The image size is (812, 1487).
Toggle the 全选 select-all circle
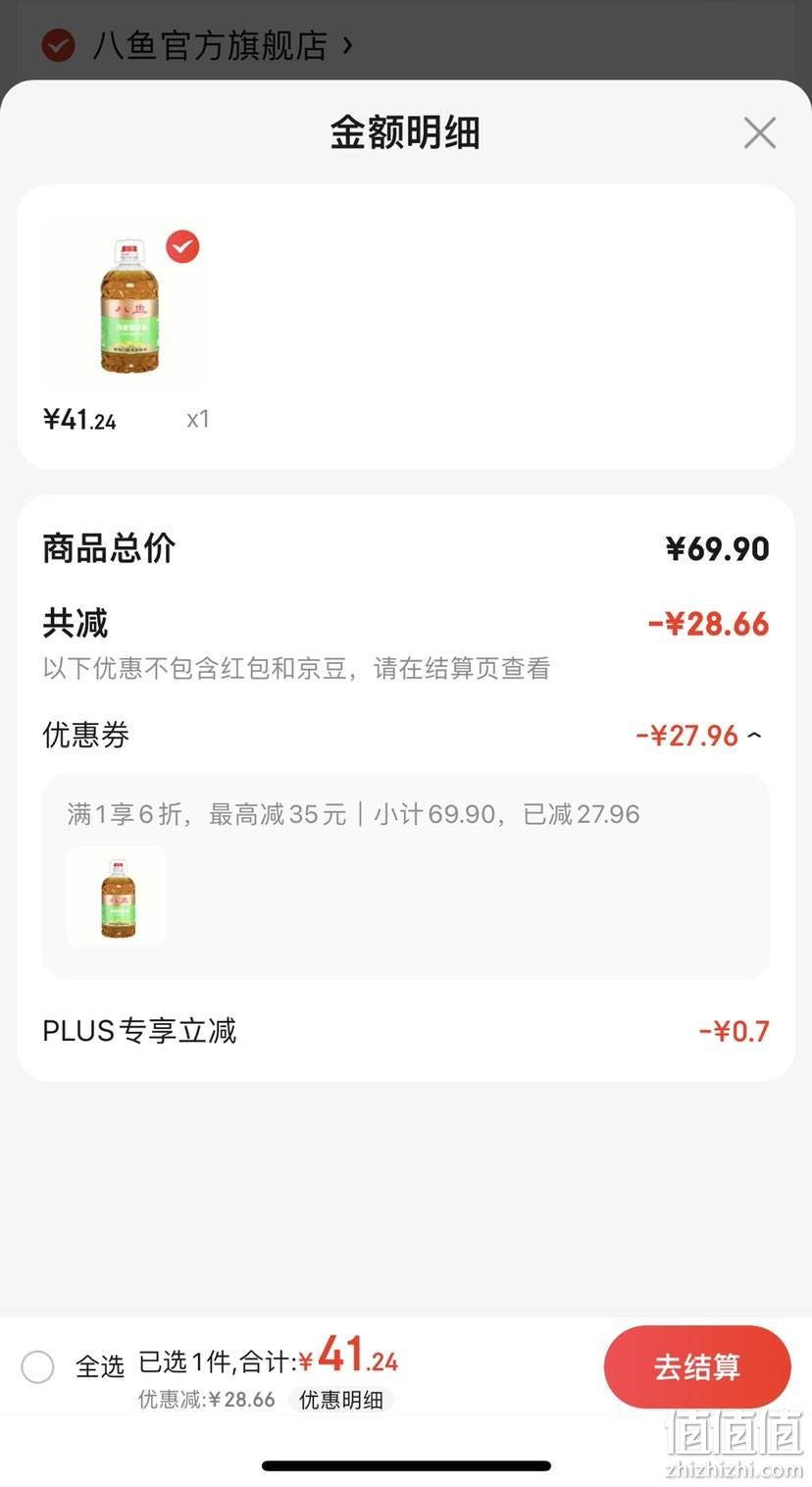pos(37,1366)
